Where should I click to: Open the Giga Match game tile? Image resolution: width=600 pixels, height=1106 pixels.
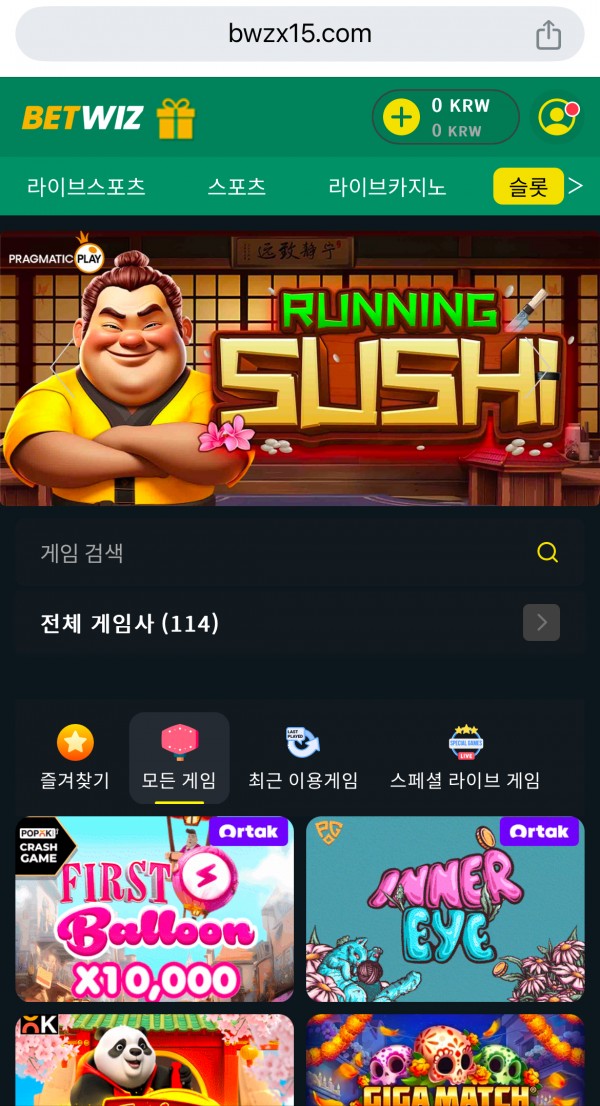click(x=445, y=1062)
